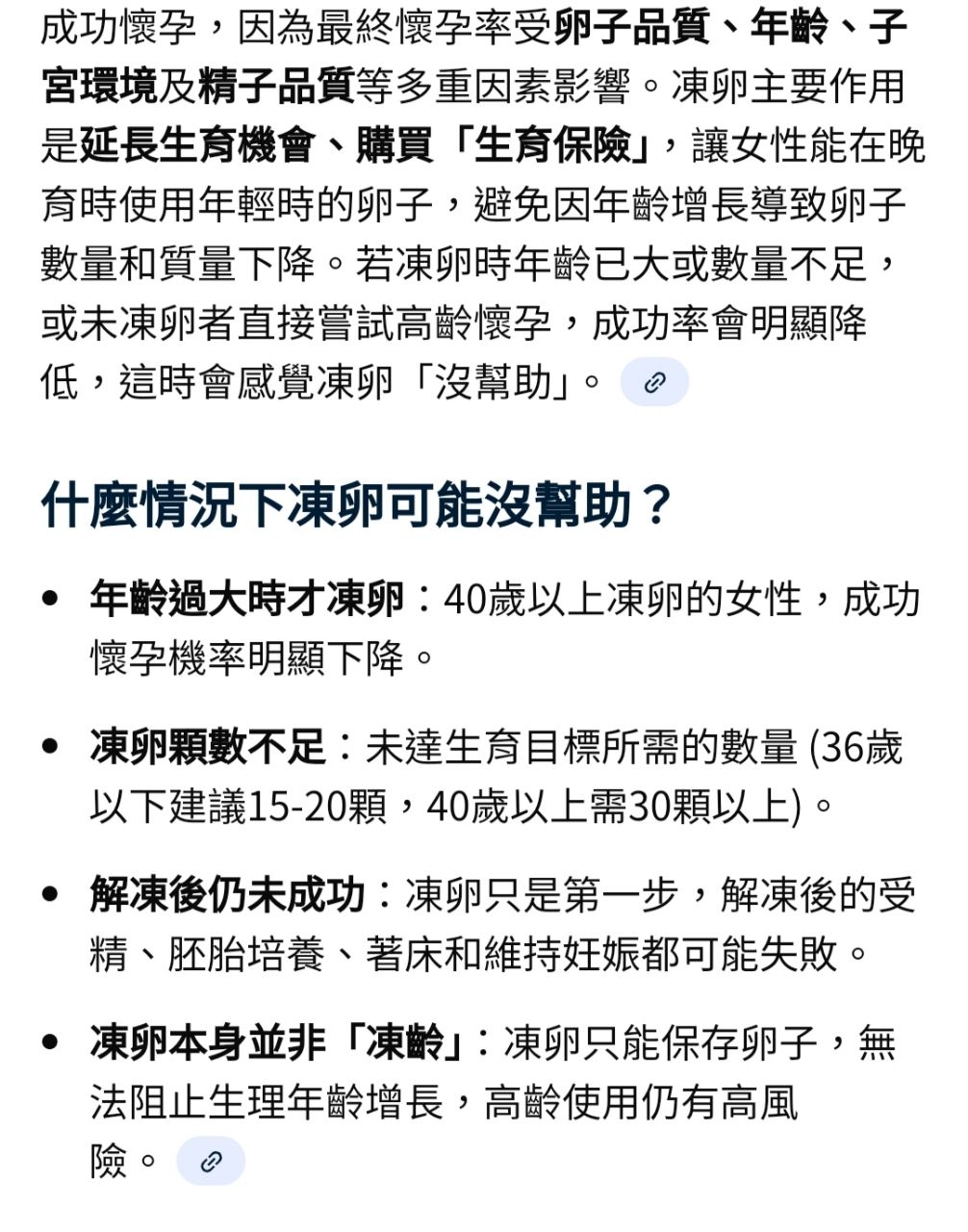Open source link after 高風險 bullet
The image size is (968, 1232).
[211, 1161]
